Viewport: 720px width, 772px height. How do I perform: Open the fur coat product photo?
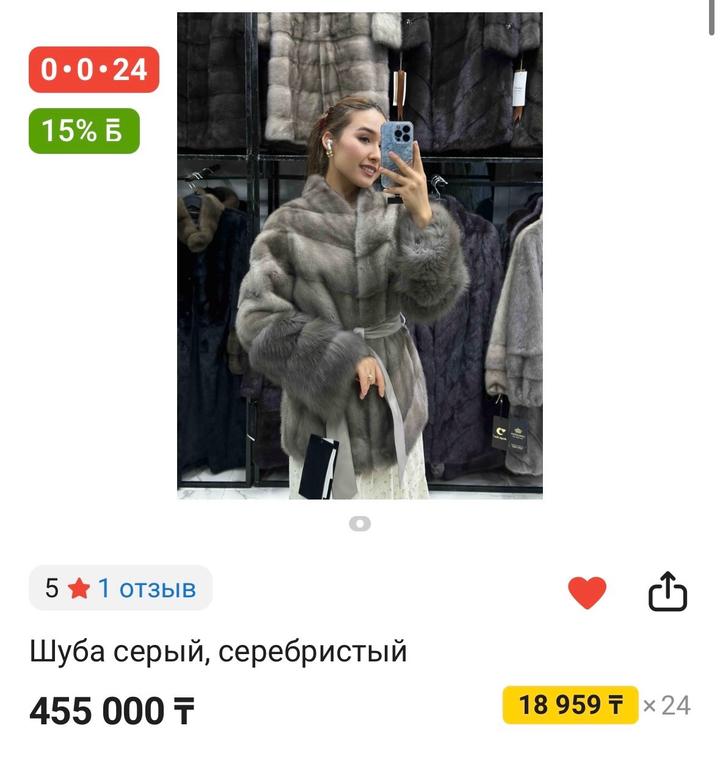click(360, 255)
